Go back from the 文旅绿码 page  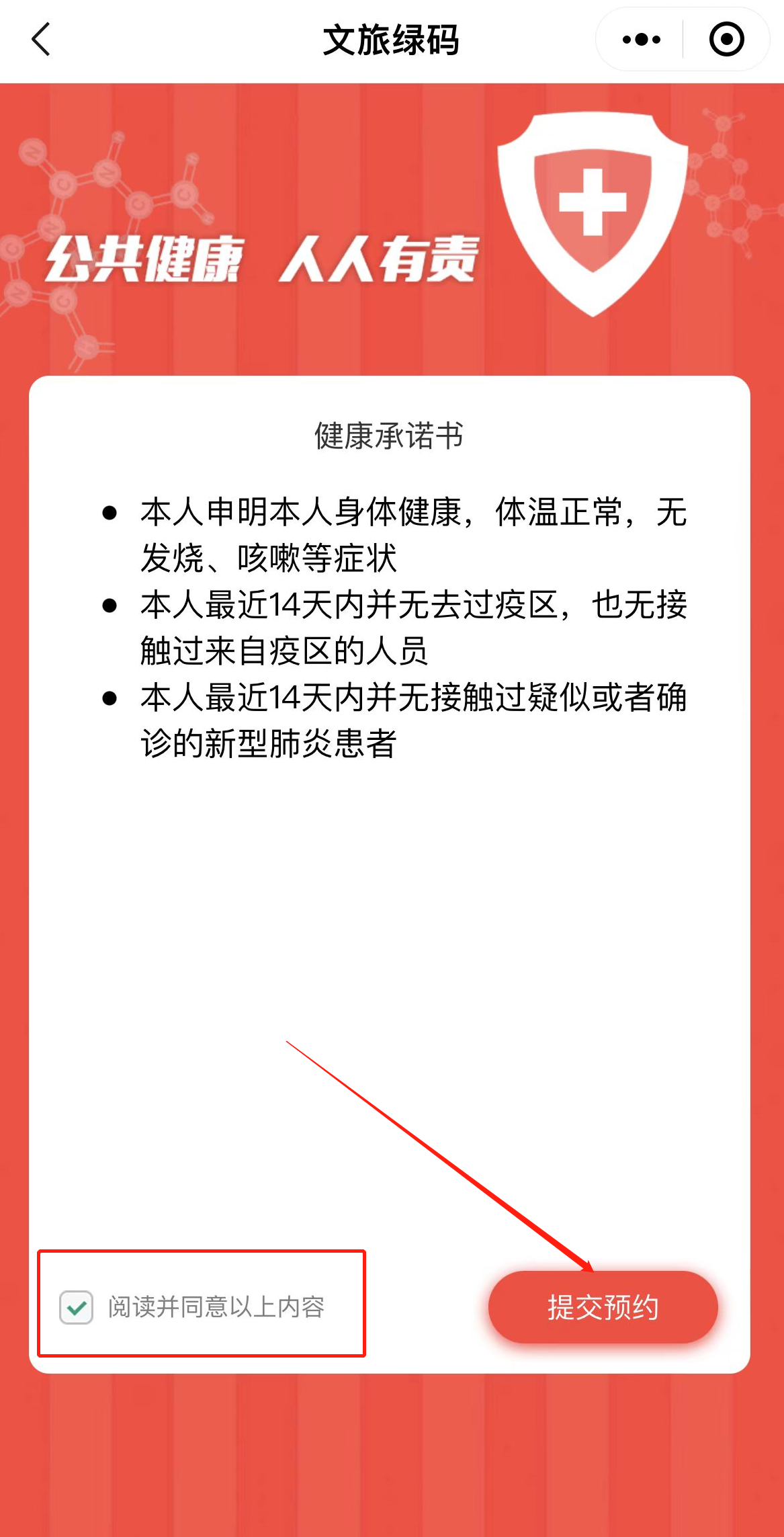42,40
